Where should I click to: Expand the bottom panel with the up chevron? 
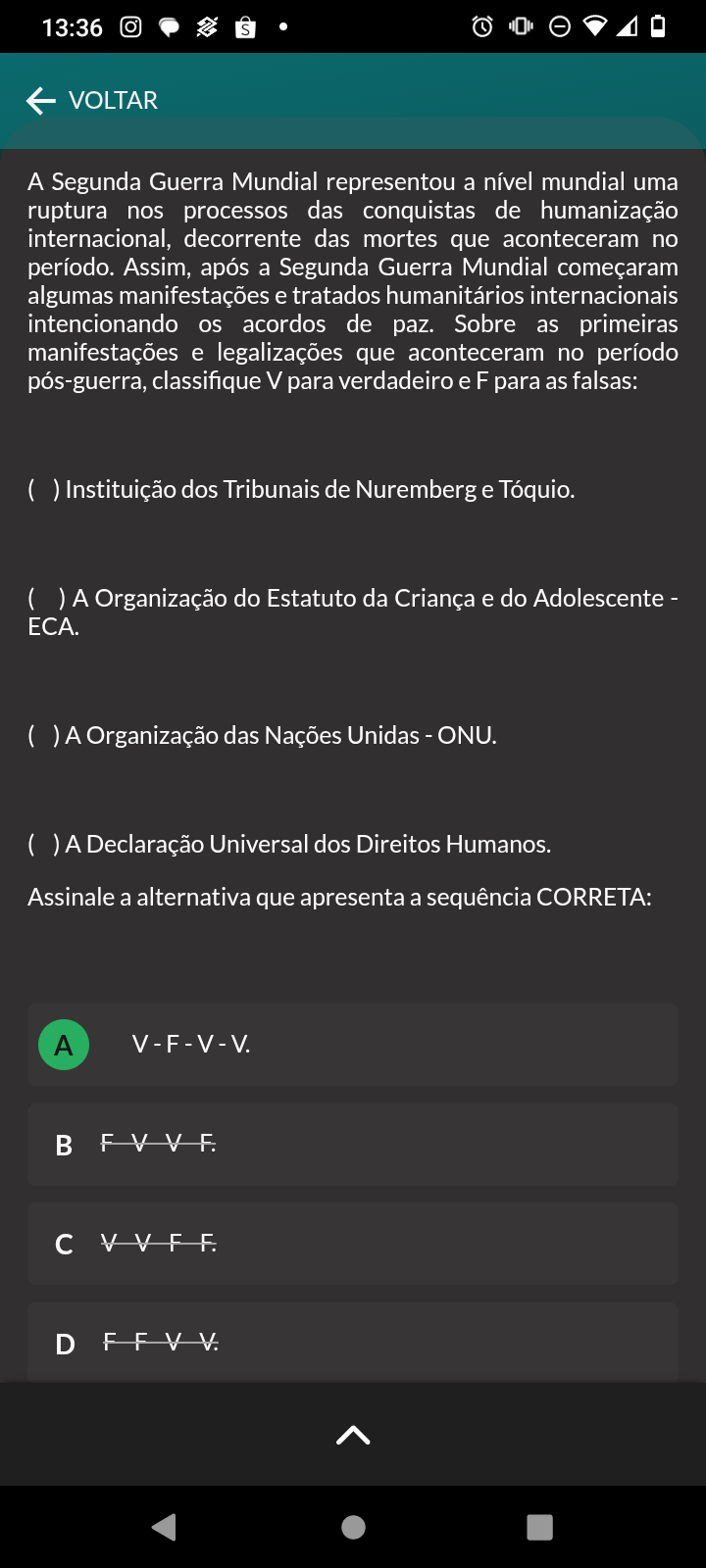coord(353,1436)
